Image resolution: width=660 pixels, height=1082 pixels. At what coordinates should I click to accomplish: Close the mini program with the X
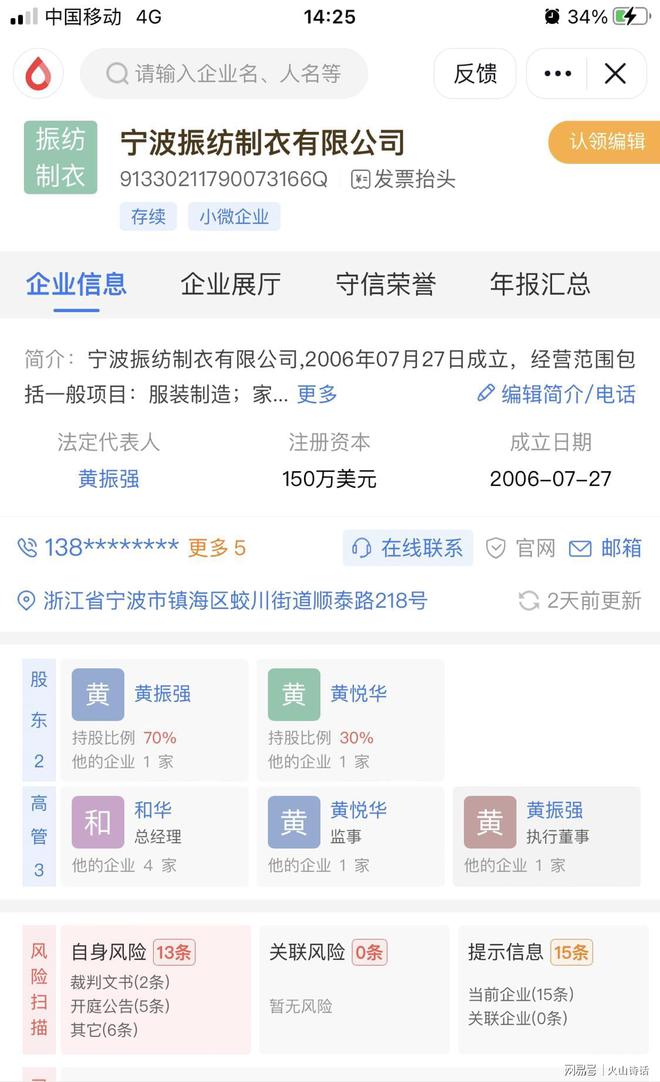tap(615, 73)
